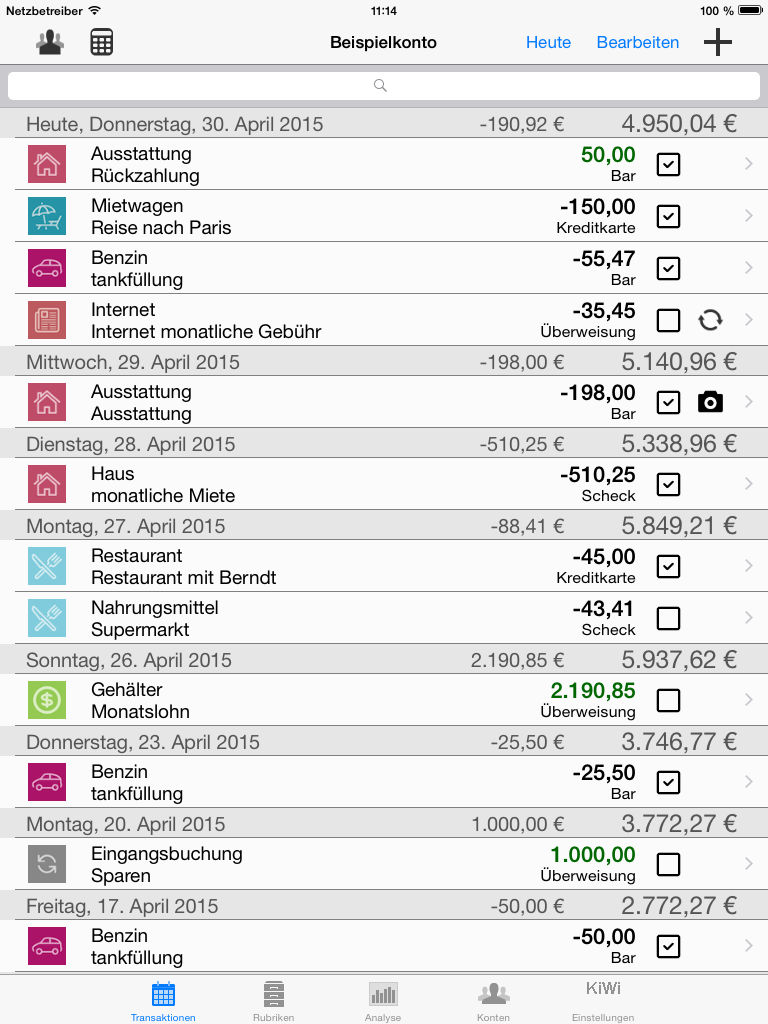The width and height of the screenshot is (768, 1024).
Task: Uncheck the Restaurant mit Berndt checkbox
Action: (x=668, y=566)
